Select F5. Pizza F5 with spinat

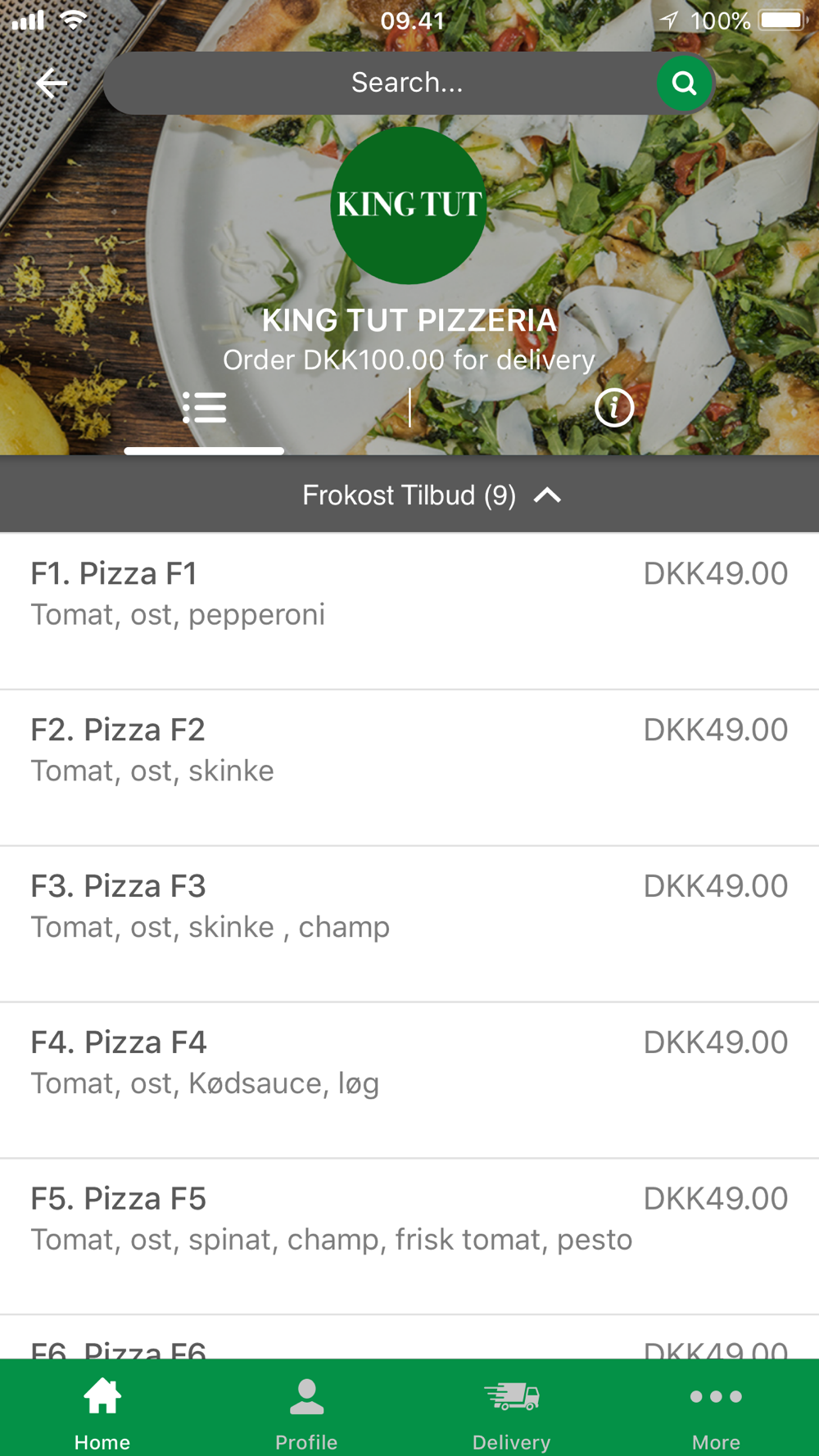(409, 1236)
